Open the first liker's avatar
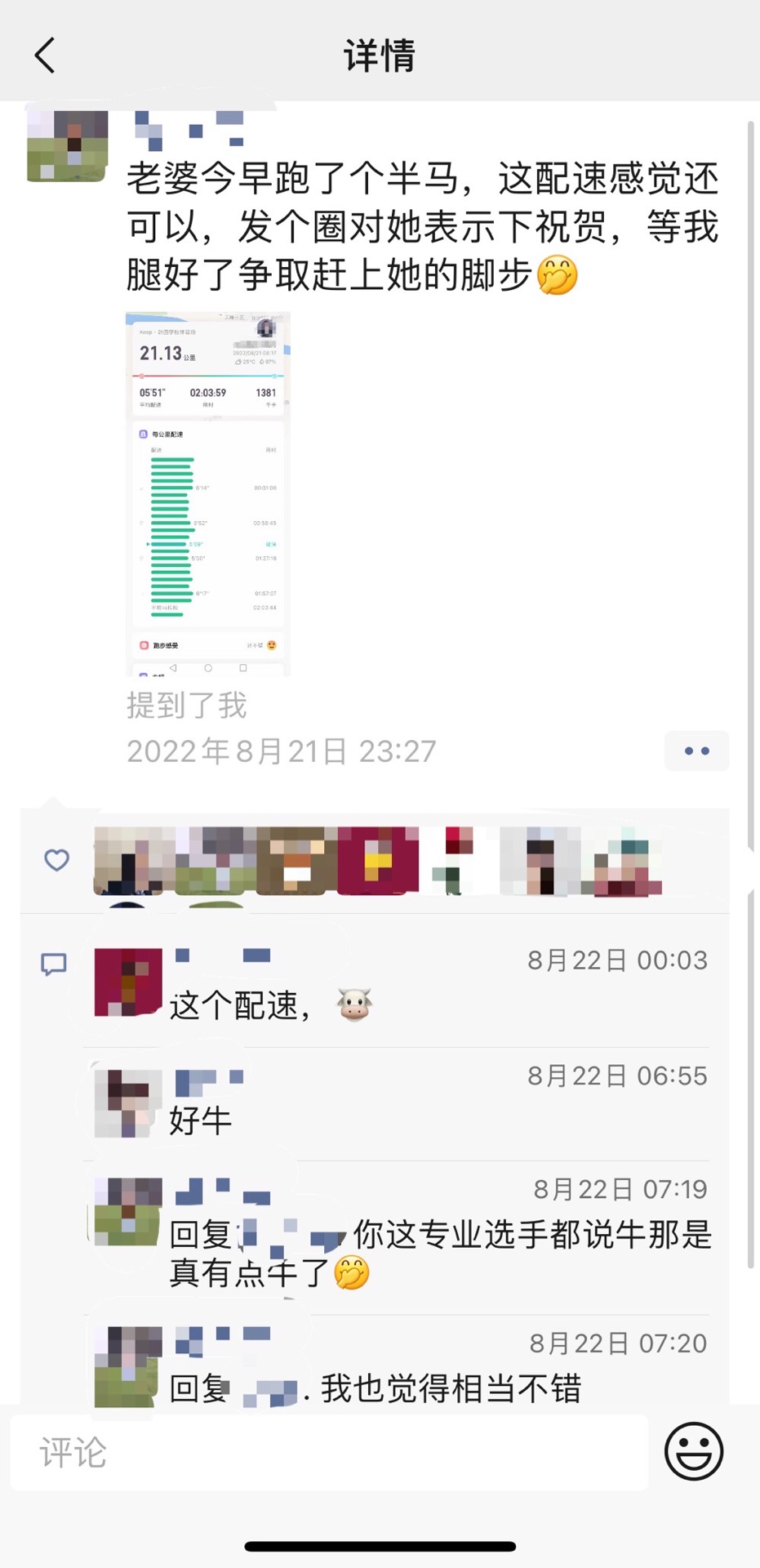The width and height of the screenshot is (760, 1568). (133, 861)
